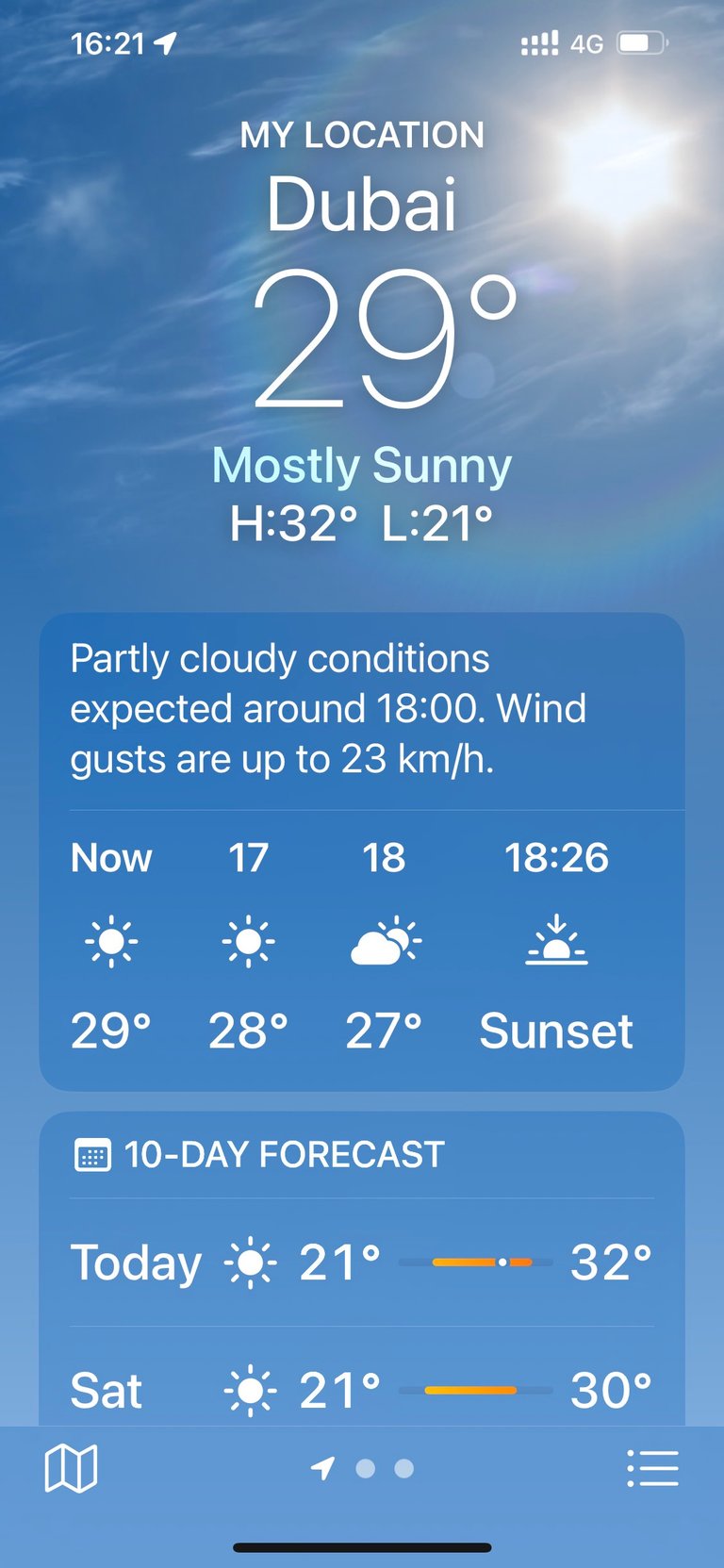This screenshot has width=724, height=1568.
Task: Open Today's forecast row
Action: click(x=361, y=1262)
